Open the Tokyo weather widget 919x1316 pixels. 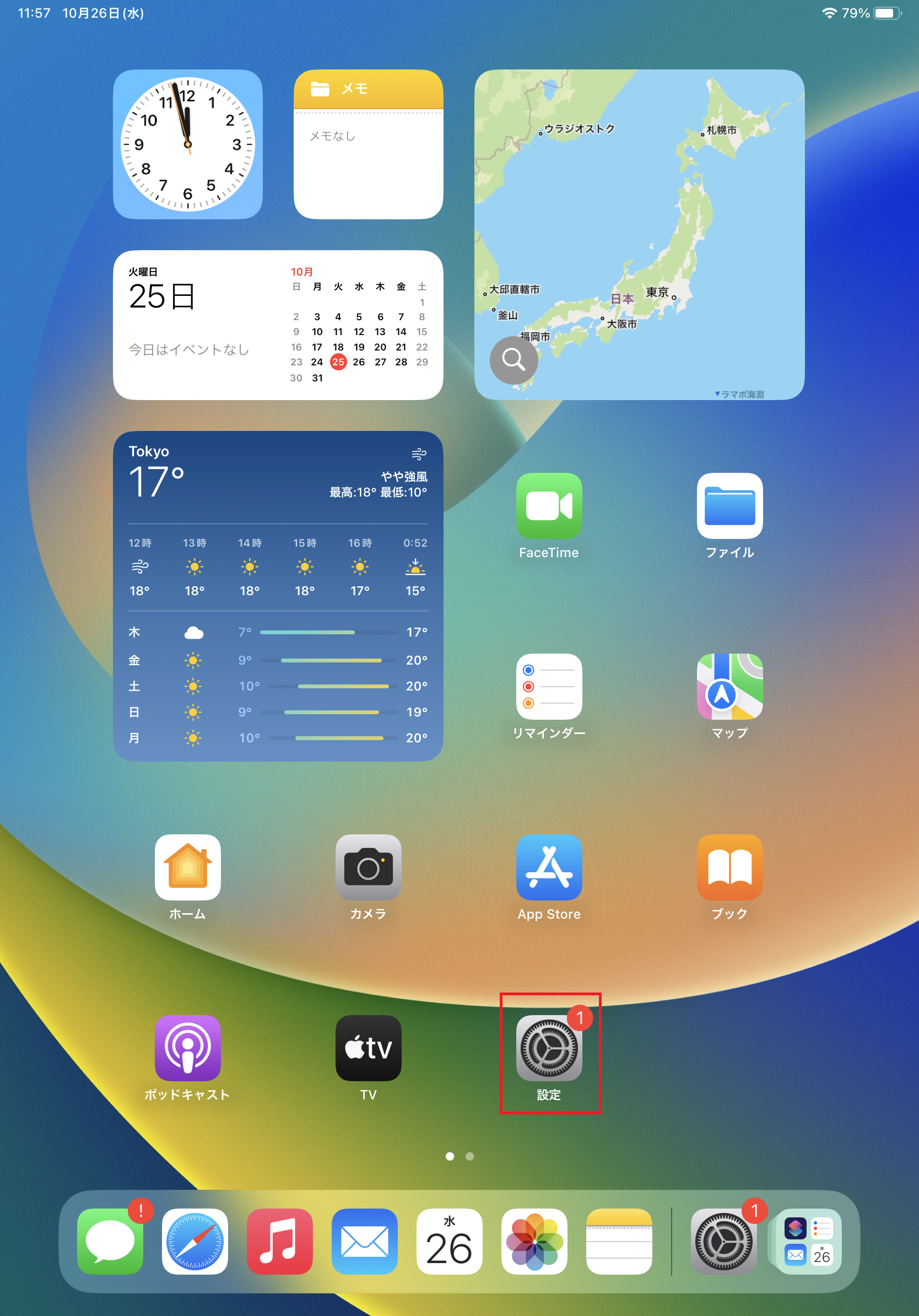pos(278,596)
